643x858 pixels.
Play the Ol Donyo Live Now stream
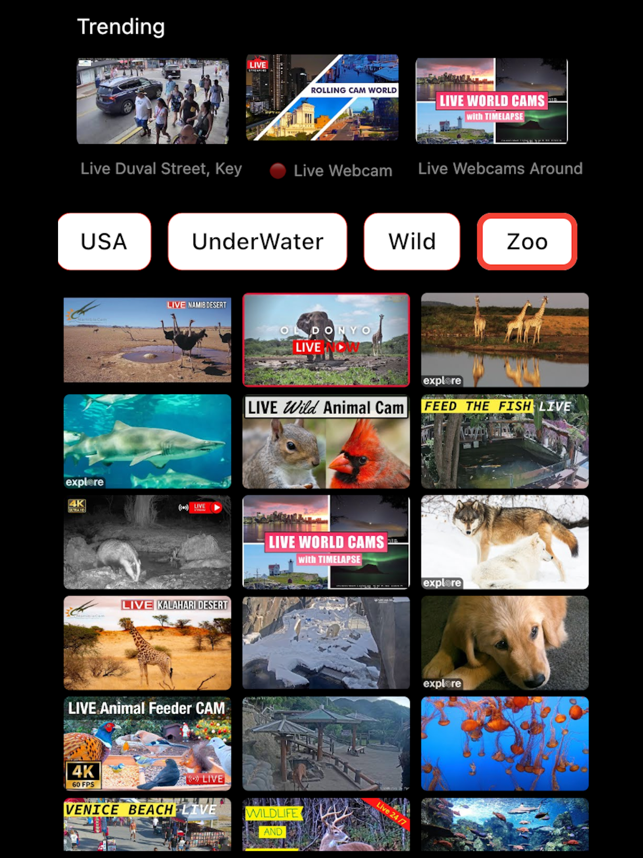point(326,340)
